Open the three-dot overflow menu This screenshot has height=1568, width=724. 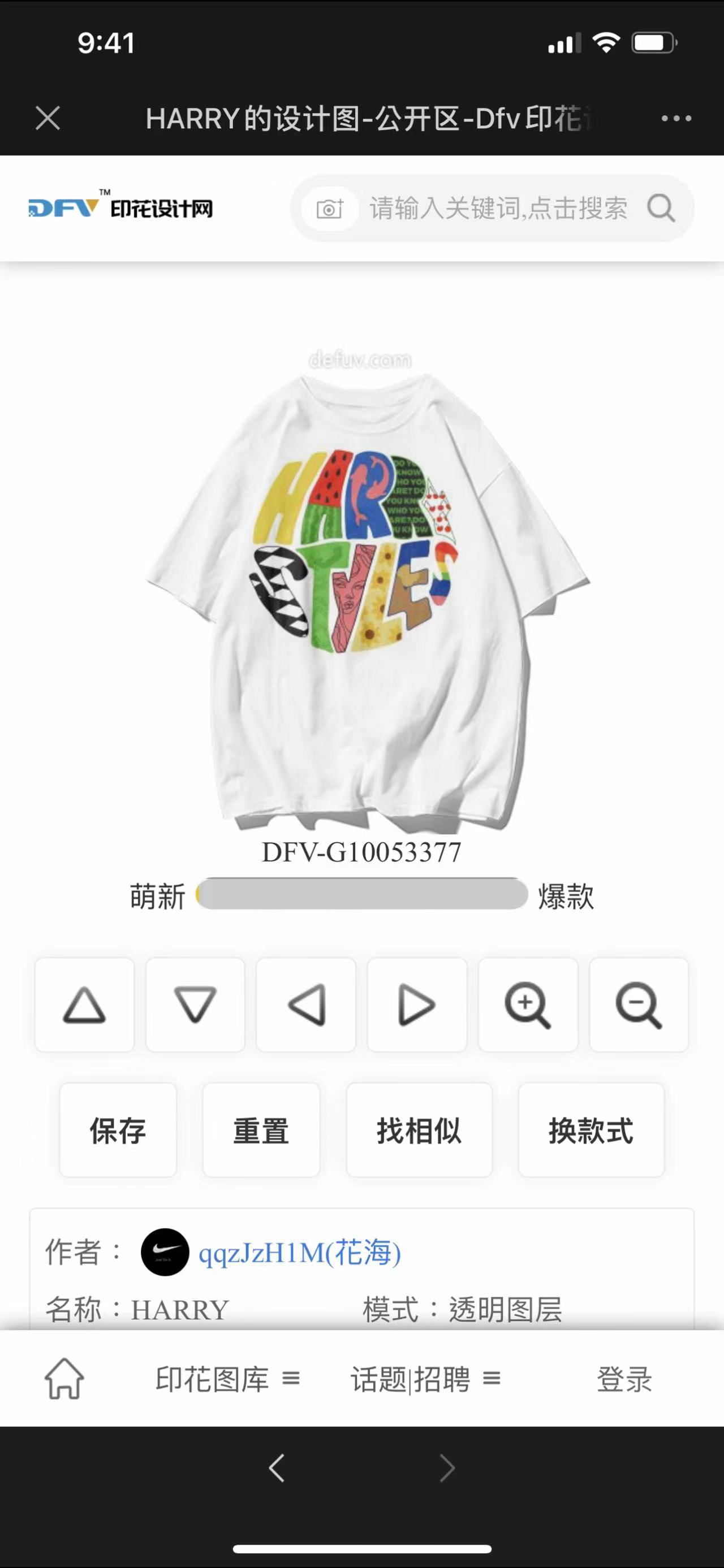(x=676, y=118)
